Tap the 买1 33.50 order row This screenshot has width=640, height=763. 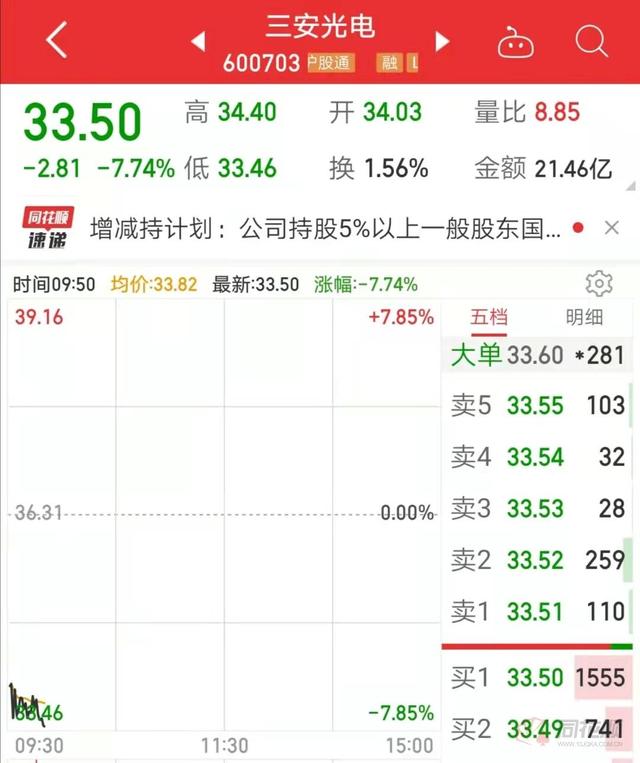click(537, 677)
